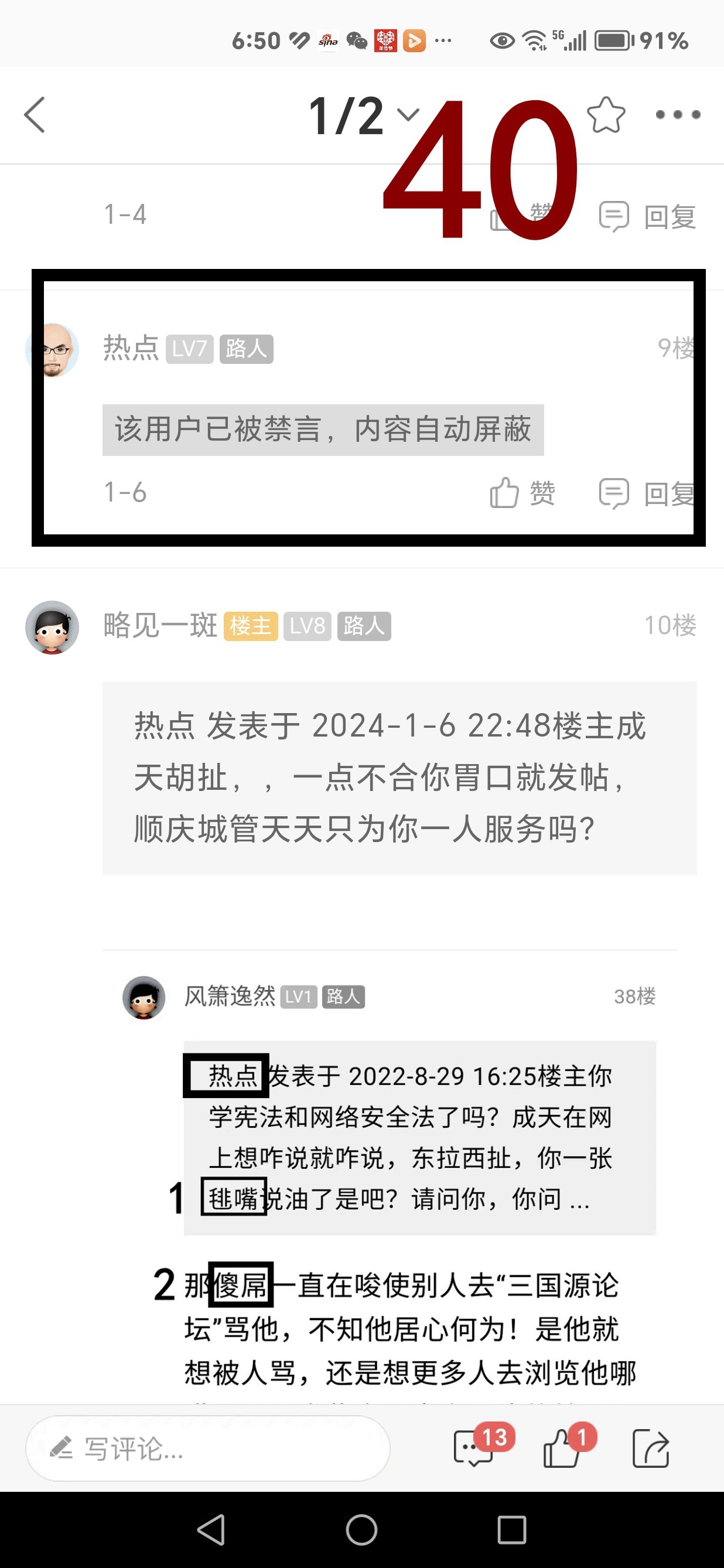Open the 1/2 page selector dropdown
Viewport: 724px width, 1568px height.
[363, 115]
